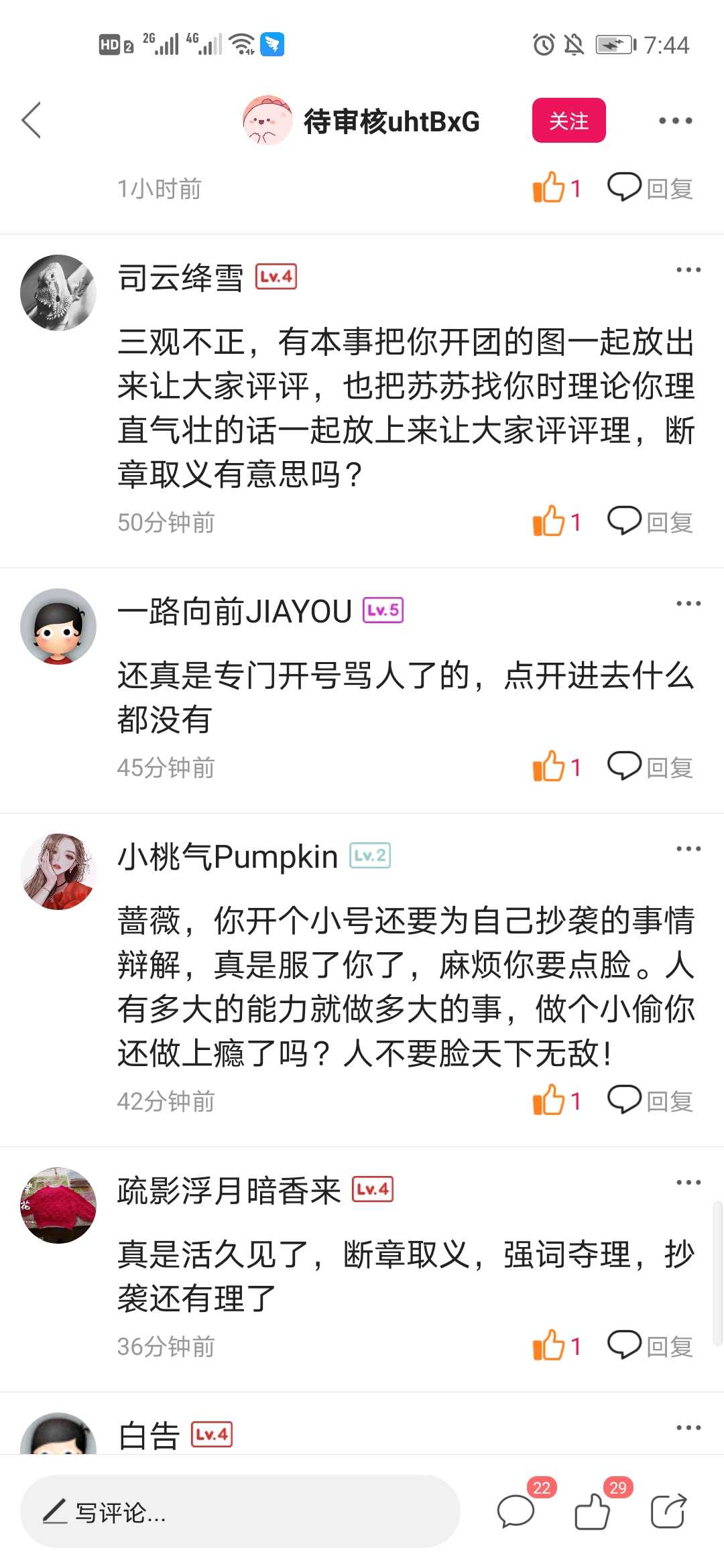Screen dimensions: 724x1568
Task: Reply to 小桃气Pumpkin's comment
Action: click(650, 1100)
